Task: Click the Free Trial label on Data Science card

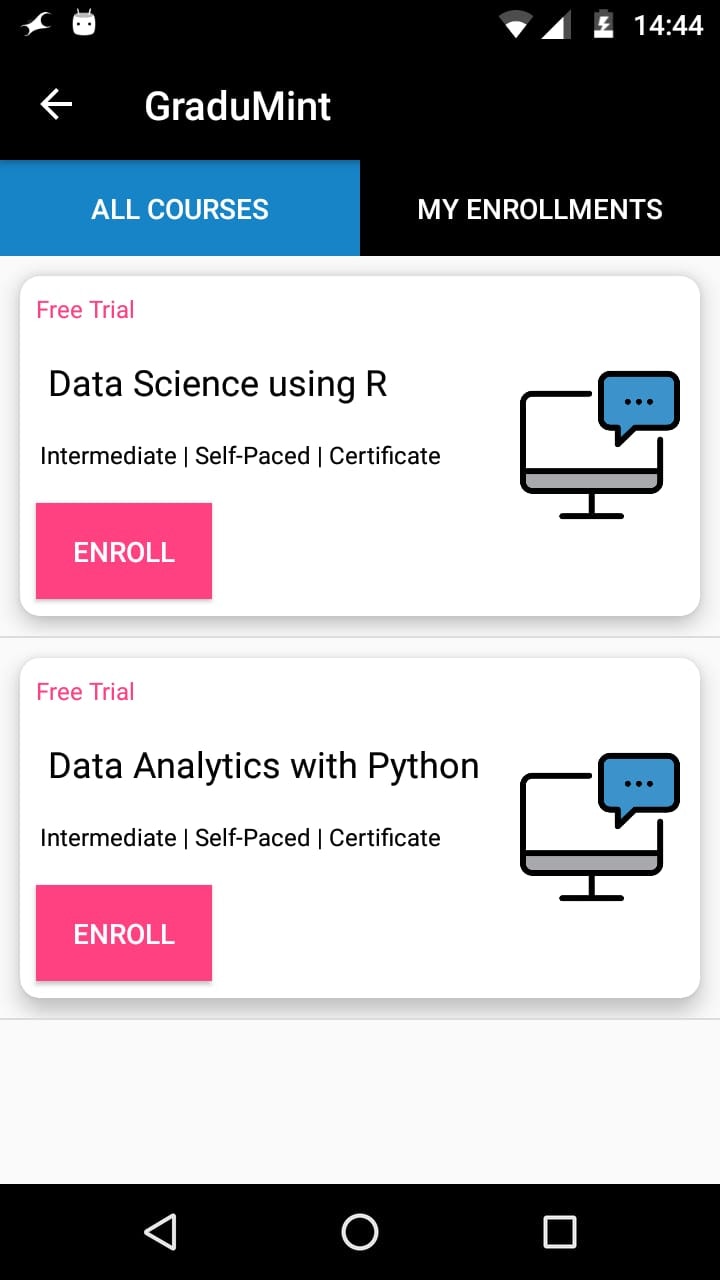Action: [85, 309]
